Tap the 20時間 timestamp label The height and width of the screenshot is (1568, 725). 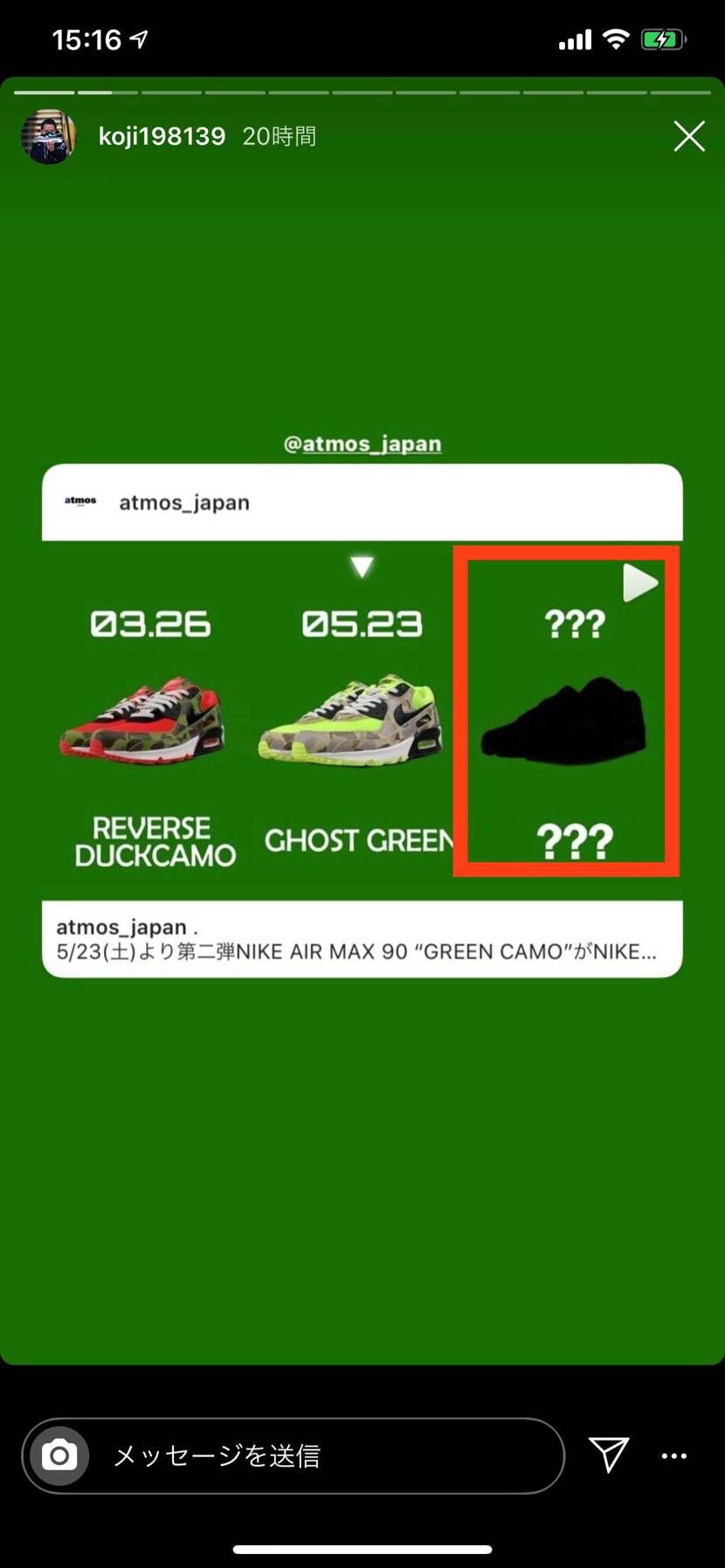click(x=280, y=136)
